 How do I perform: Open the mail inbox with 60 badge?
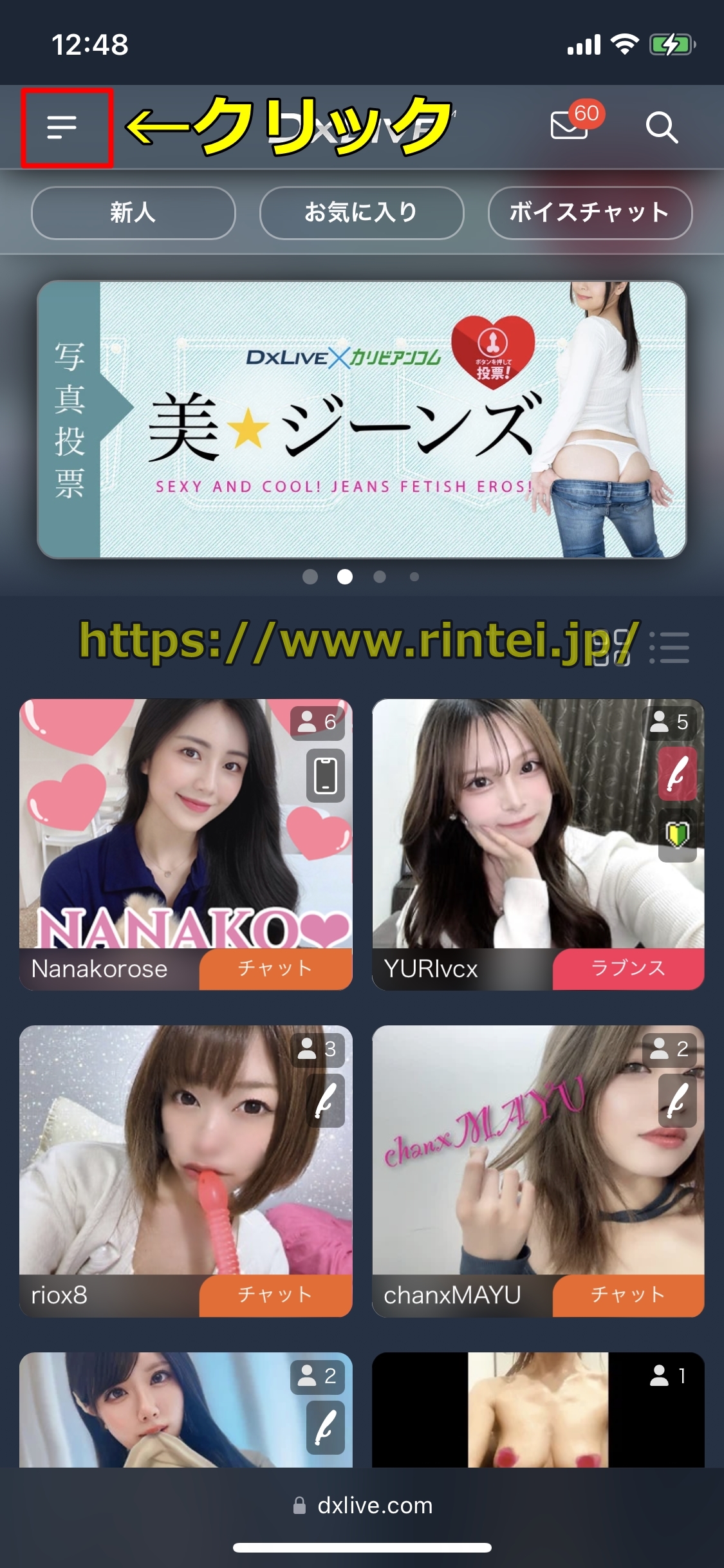click(570, 125)
